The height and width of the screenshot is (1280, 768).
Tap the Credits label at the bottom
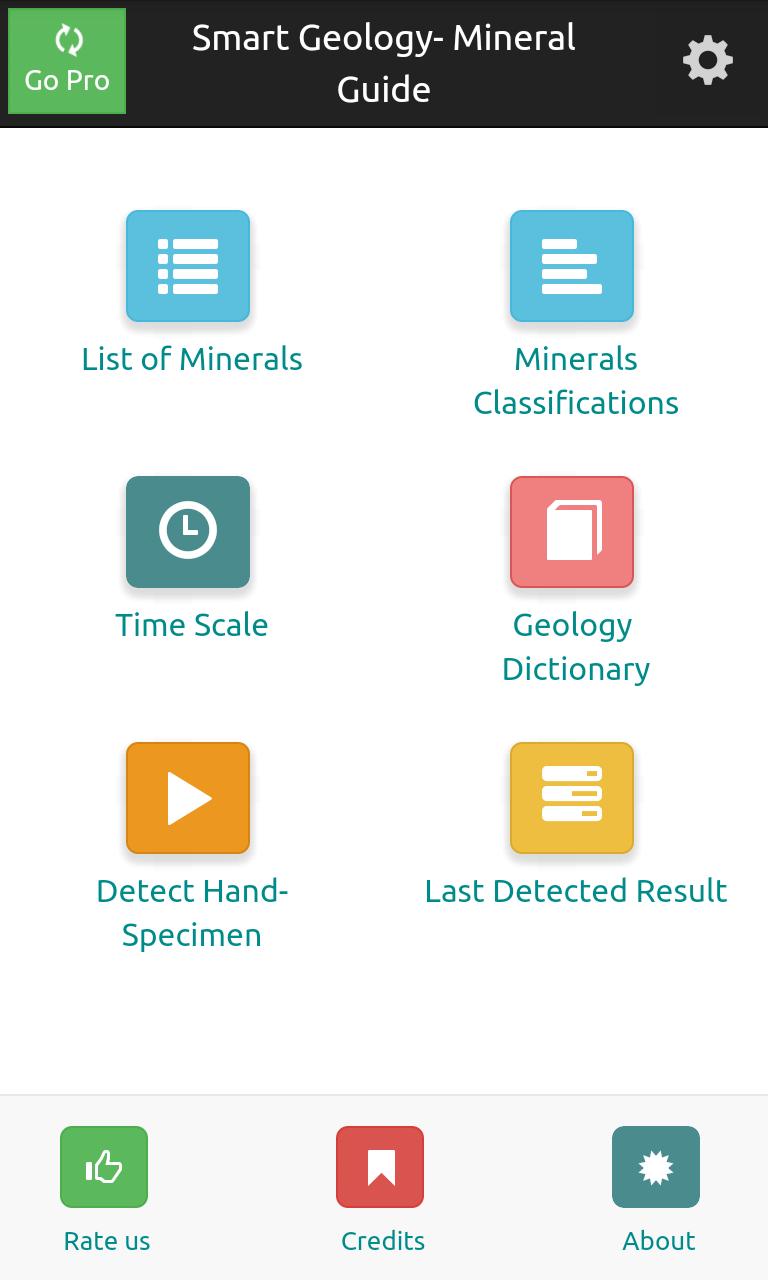(381, 1241)
